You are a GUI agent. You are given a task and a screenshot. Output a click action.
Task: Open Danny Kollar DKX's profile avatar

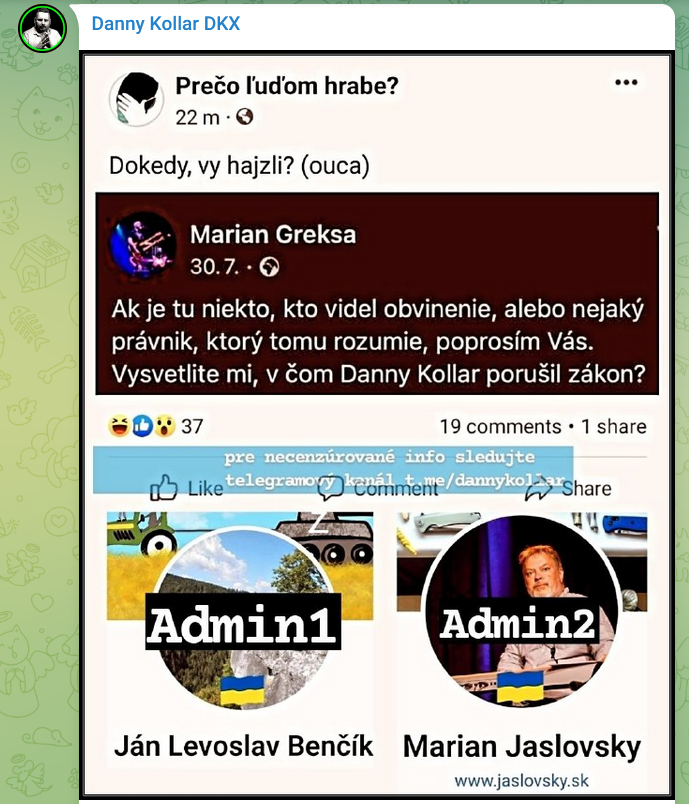click(42, 28)
